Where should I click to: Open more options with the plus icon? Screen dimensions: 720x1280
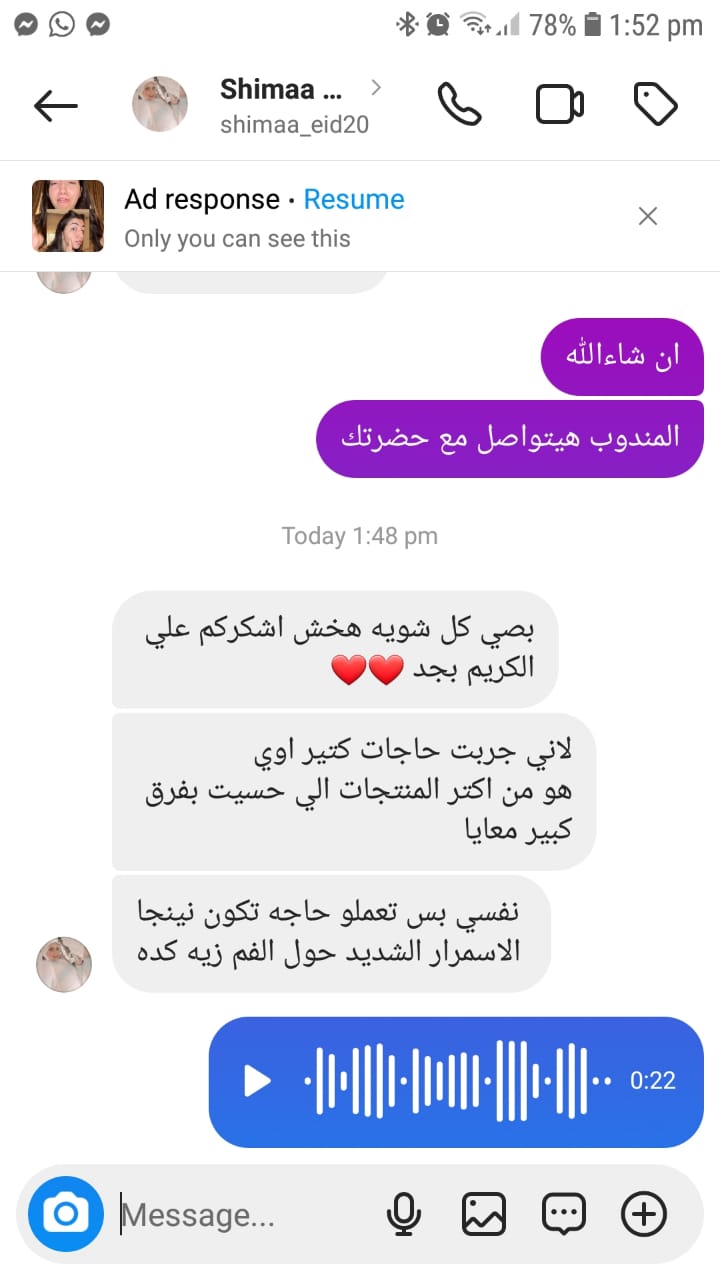[x=644, y=1215]
